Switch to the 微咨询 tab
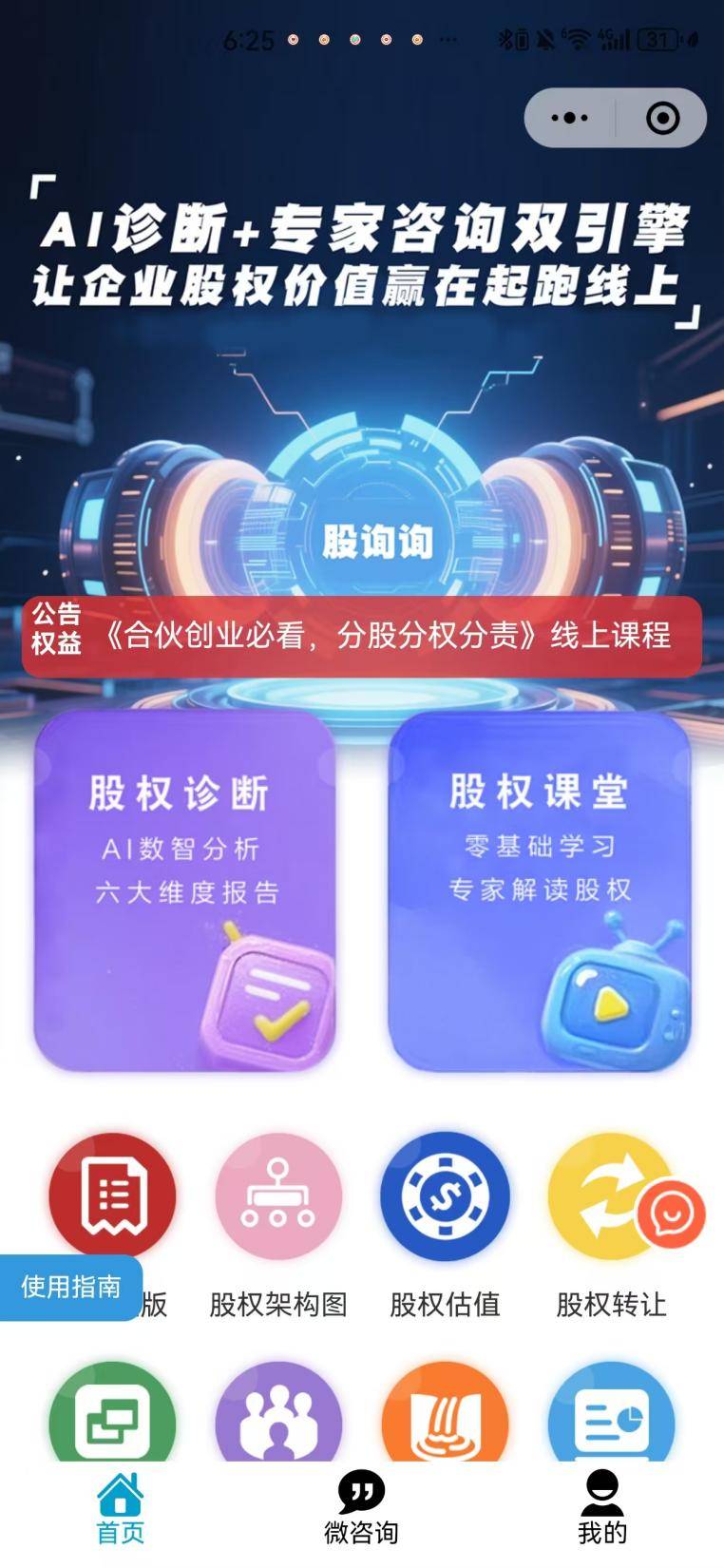Screen dimensions: 724x1568 361,1507
